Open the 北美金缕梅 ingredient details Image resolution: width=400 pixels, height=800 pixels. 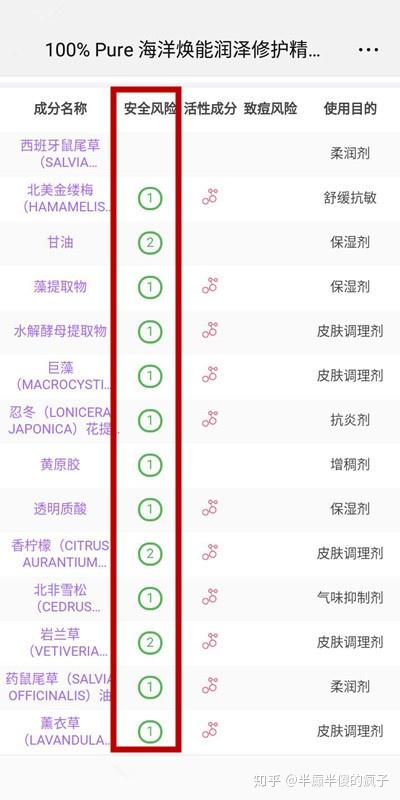[x=60, y=198]
